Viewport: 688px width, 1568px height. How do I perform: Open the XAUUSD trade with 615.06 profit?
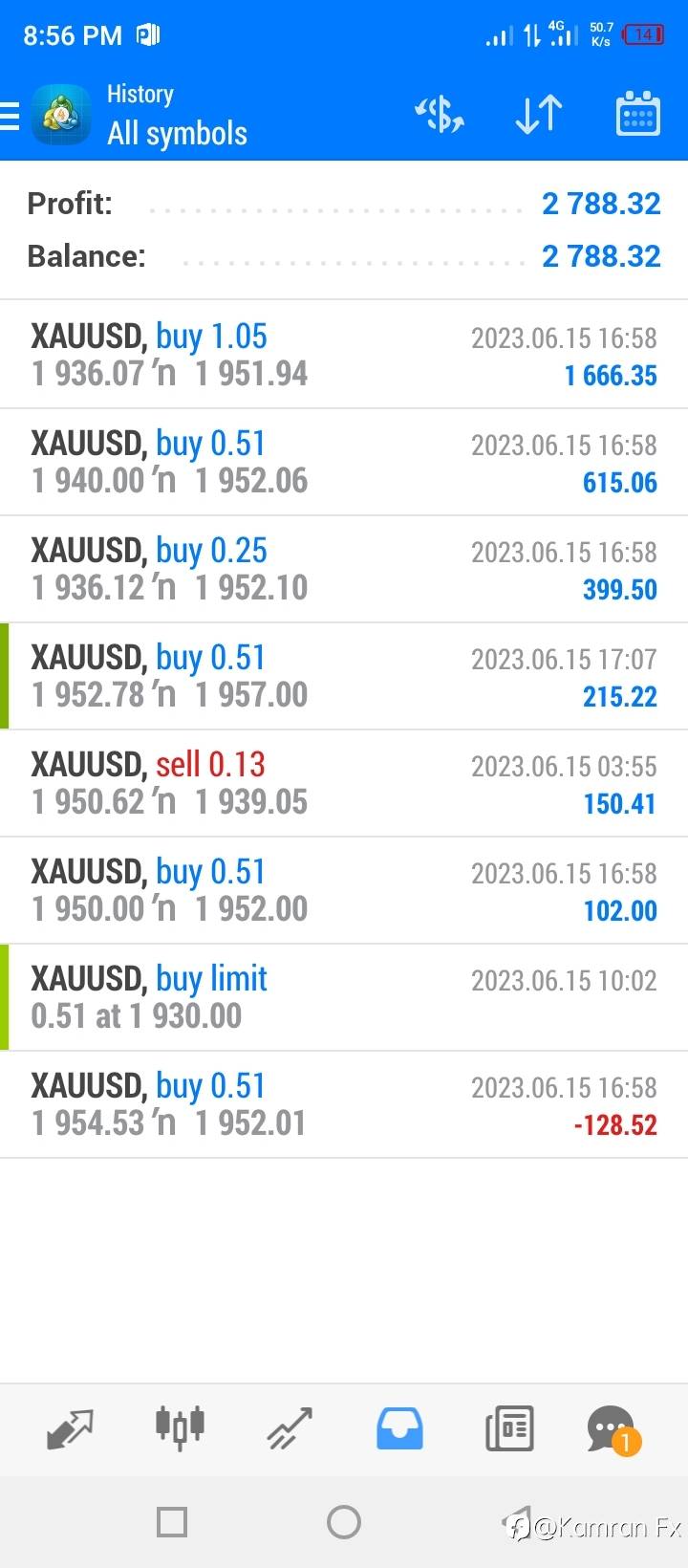(344, 462)
